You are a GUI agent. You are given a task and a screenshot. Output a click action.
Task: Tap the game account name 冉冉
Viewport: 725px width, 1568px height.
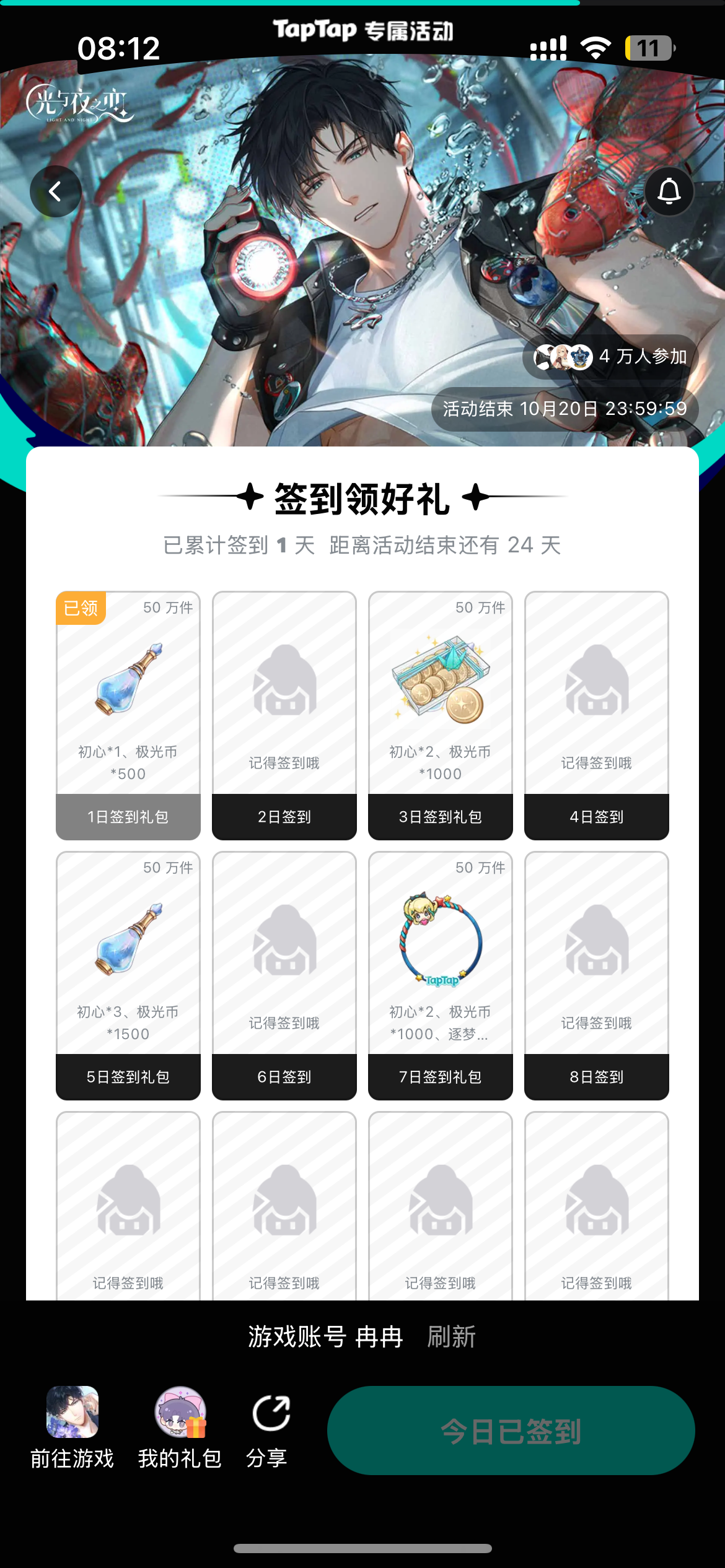[x=379, y=1336]
